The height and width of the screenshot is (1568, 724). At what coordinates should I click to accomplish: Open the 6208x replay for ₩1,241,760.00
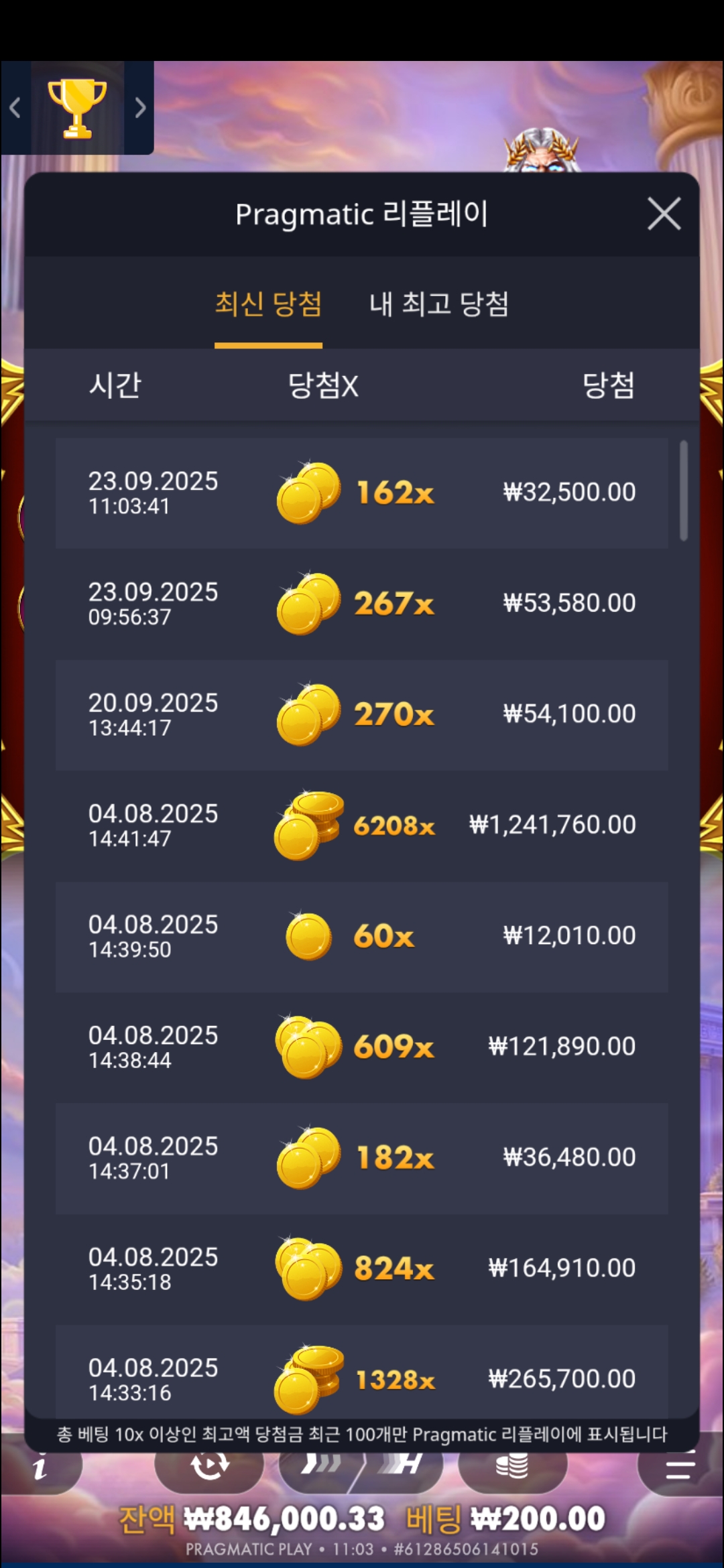(x=362, y=826)
